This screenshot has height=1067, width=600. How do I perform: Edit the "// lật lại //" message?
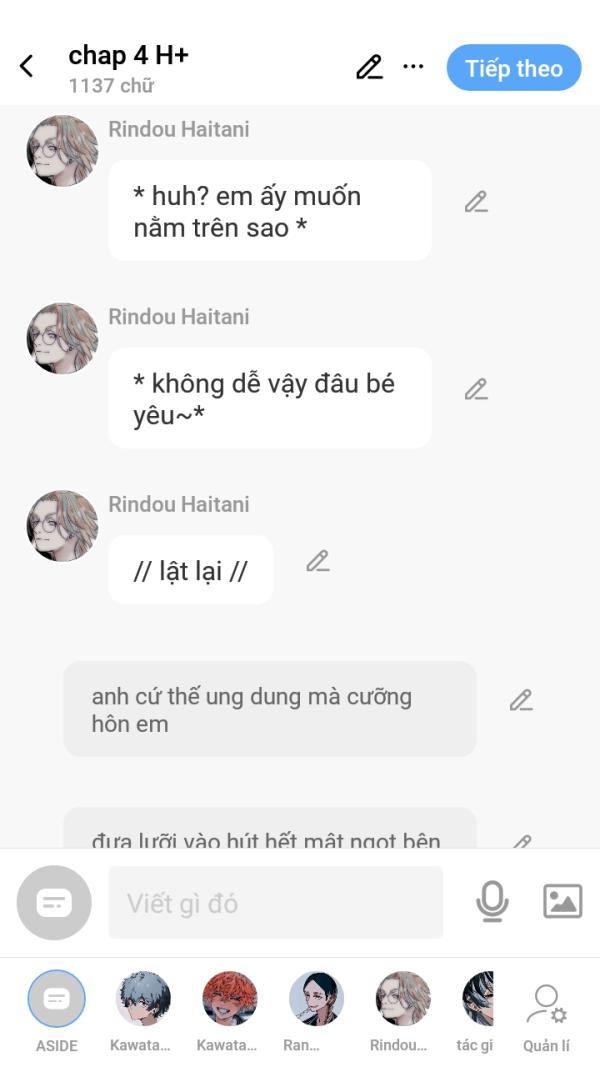point(318,561)
